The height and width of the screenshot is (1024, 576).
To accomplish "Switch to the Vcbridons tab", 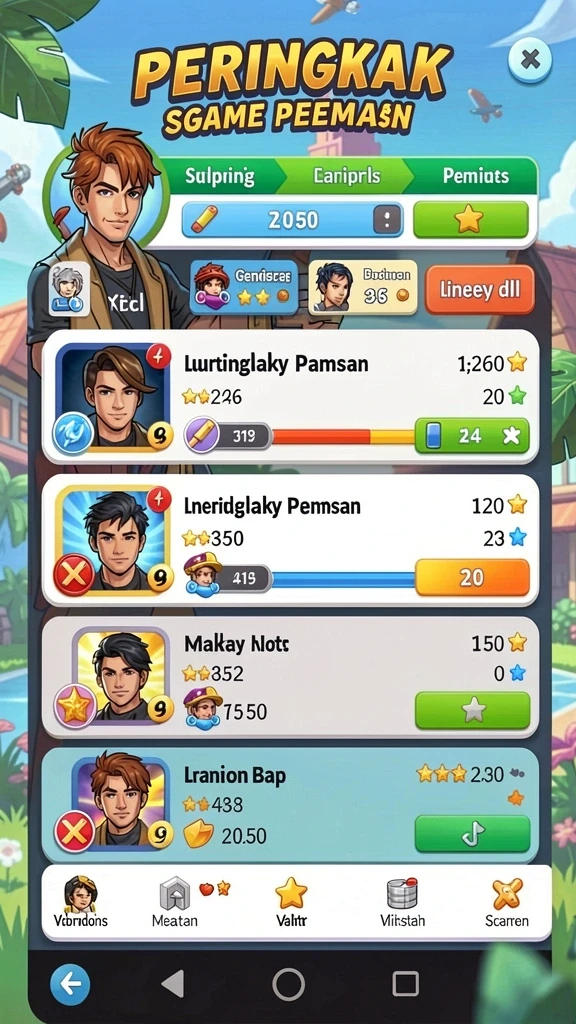I will [80, 903].
